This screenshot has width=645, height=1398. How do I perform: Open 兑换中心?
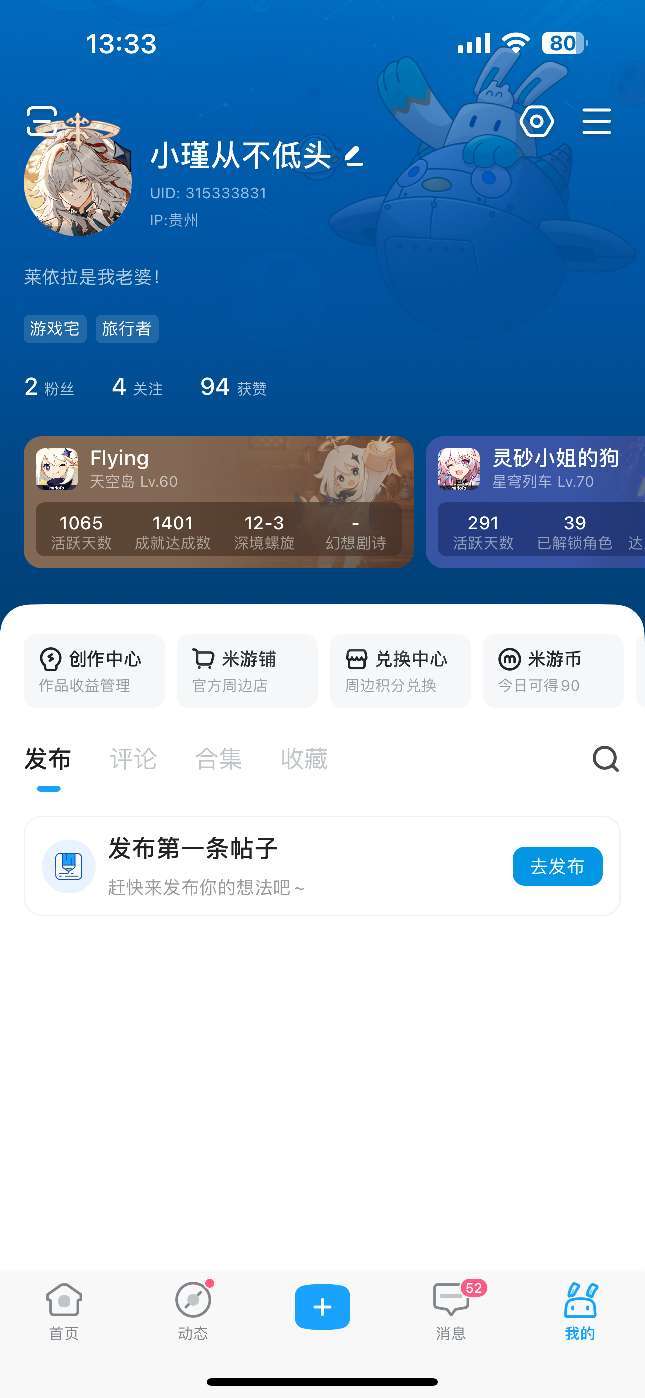(400, 671)
